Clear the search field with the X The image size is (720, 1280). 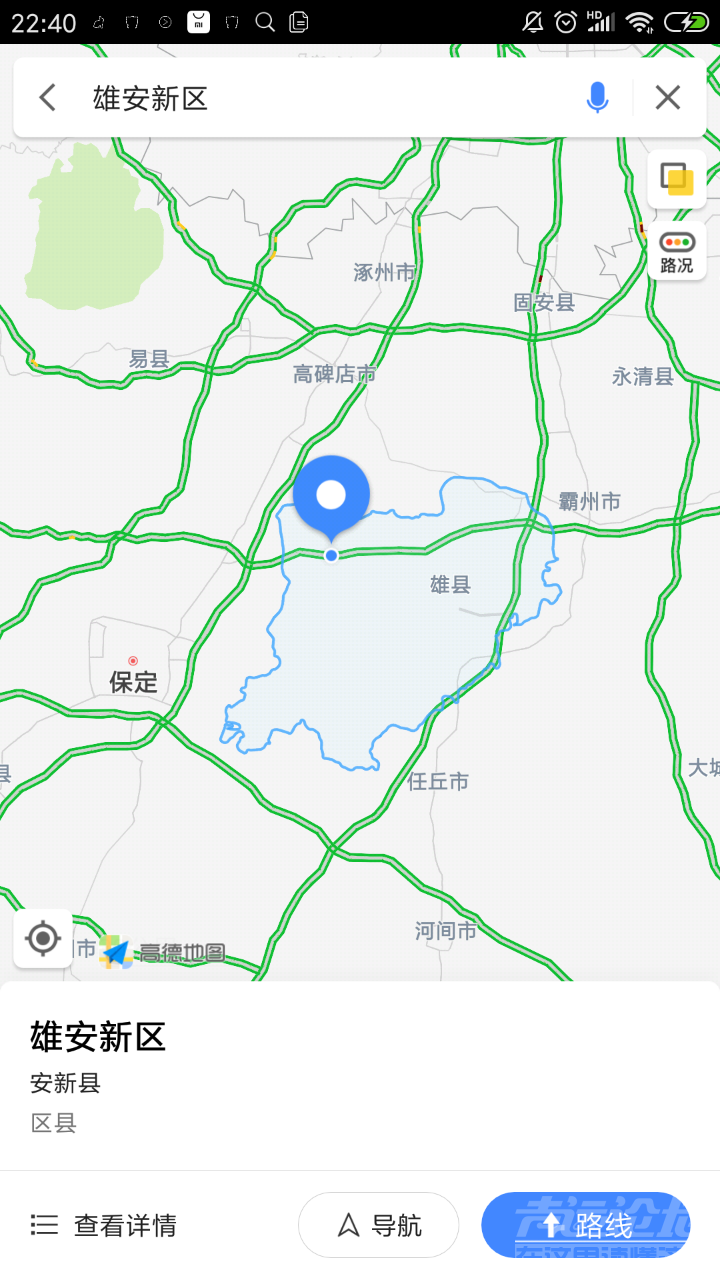(667, 96)
